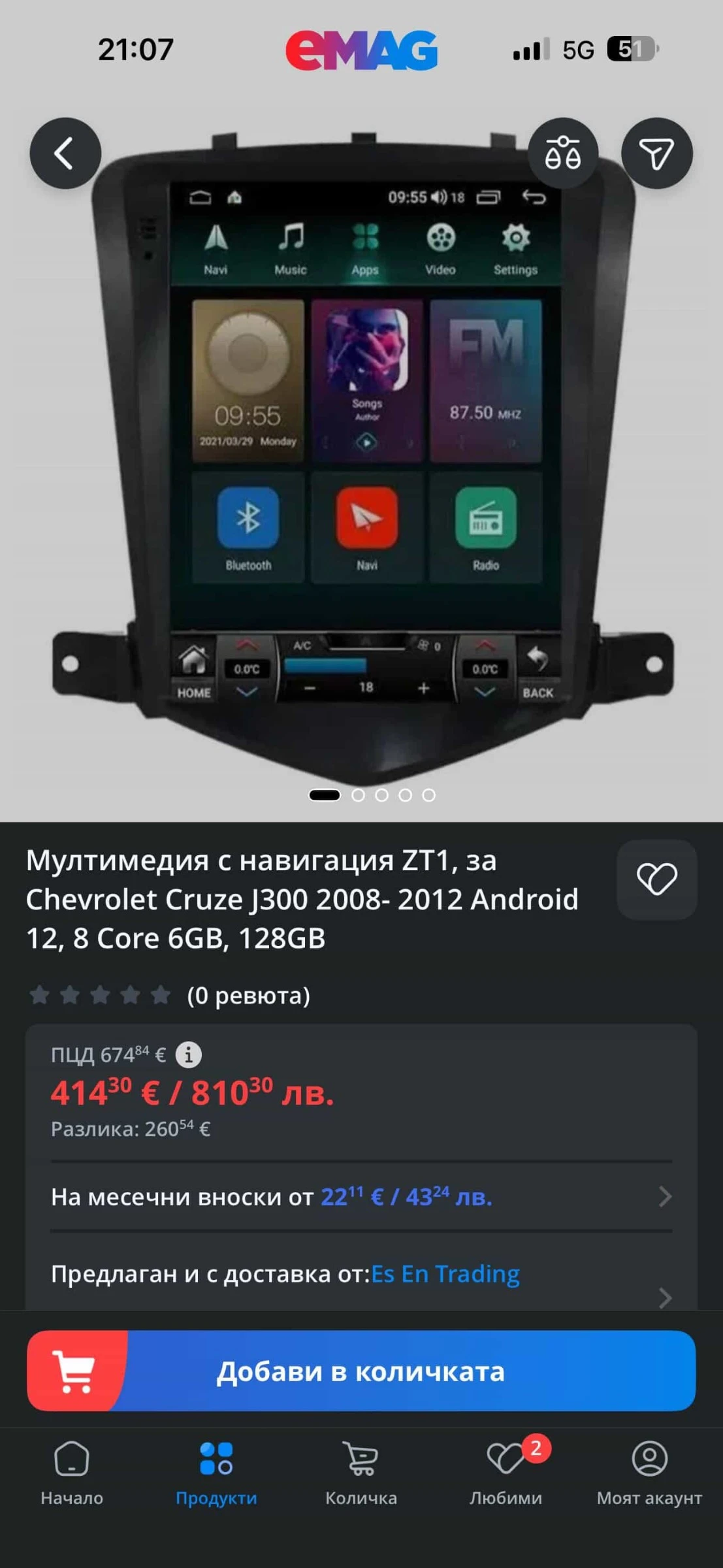This screenshot has height=1568, width=723.
Task: Open the multimedia unit product photo
Action: [362, 451]
